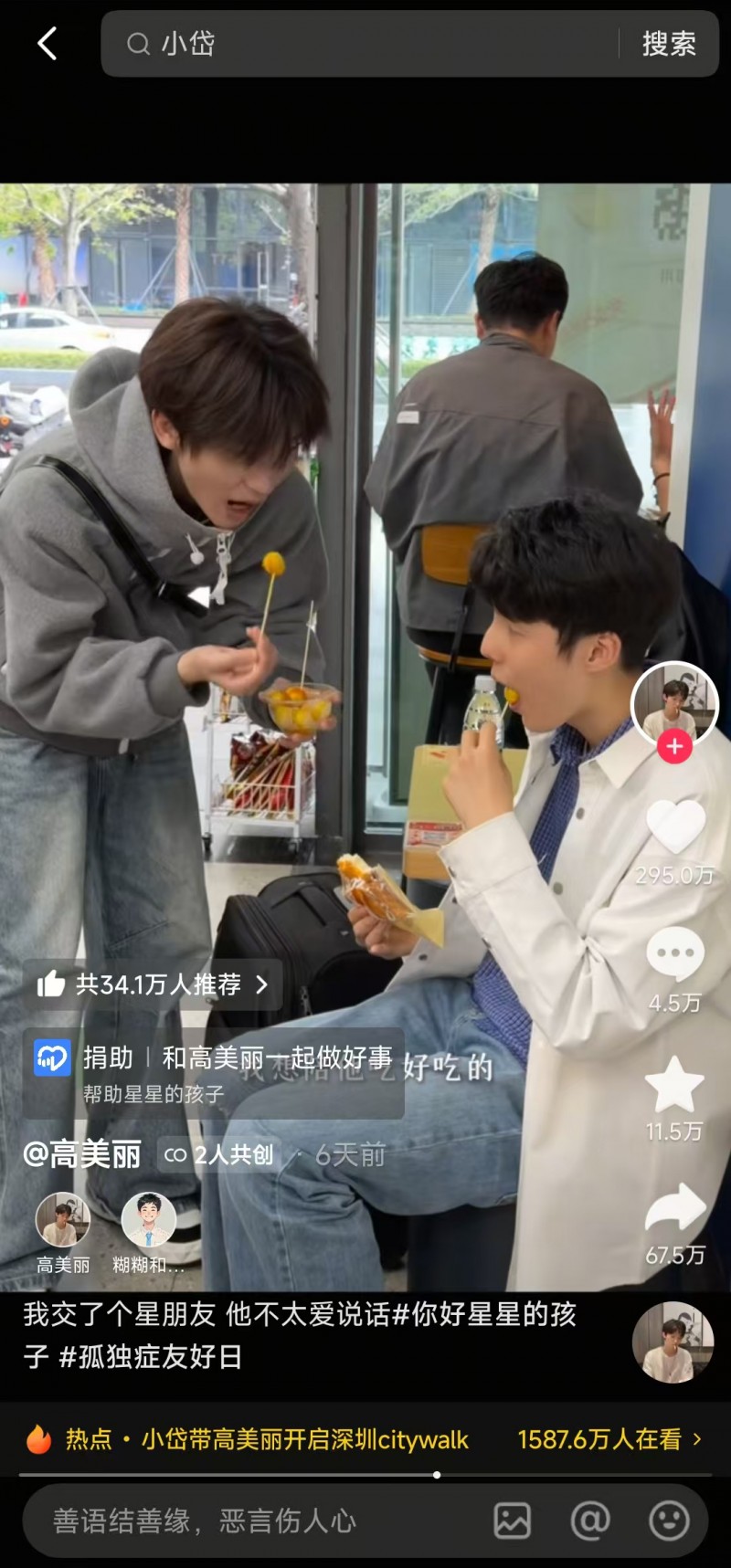Viewport: 731px width, 1568px height.
Task: Open co-creator 高美丽's avatar
Action: tap(62, 1220)
